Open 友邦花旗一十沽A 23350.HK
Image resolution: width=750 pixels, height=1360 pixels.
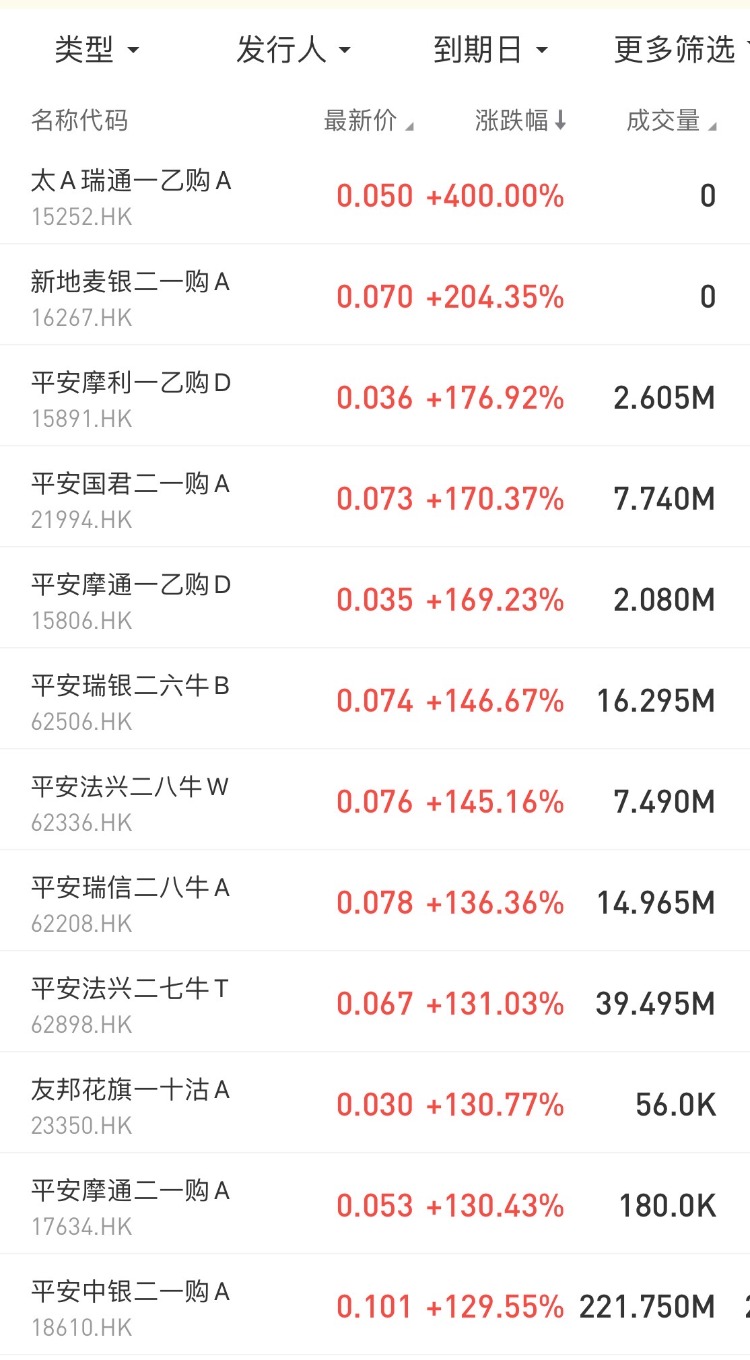coord(130,1105)
